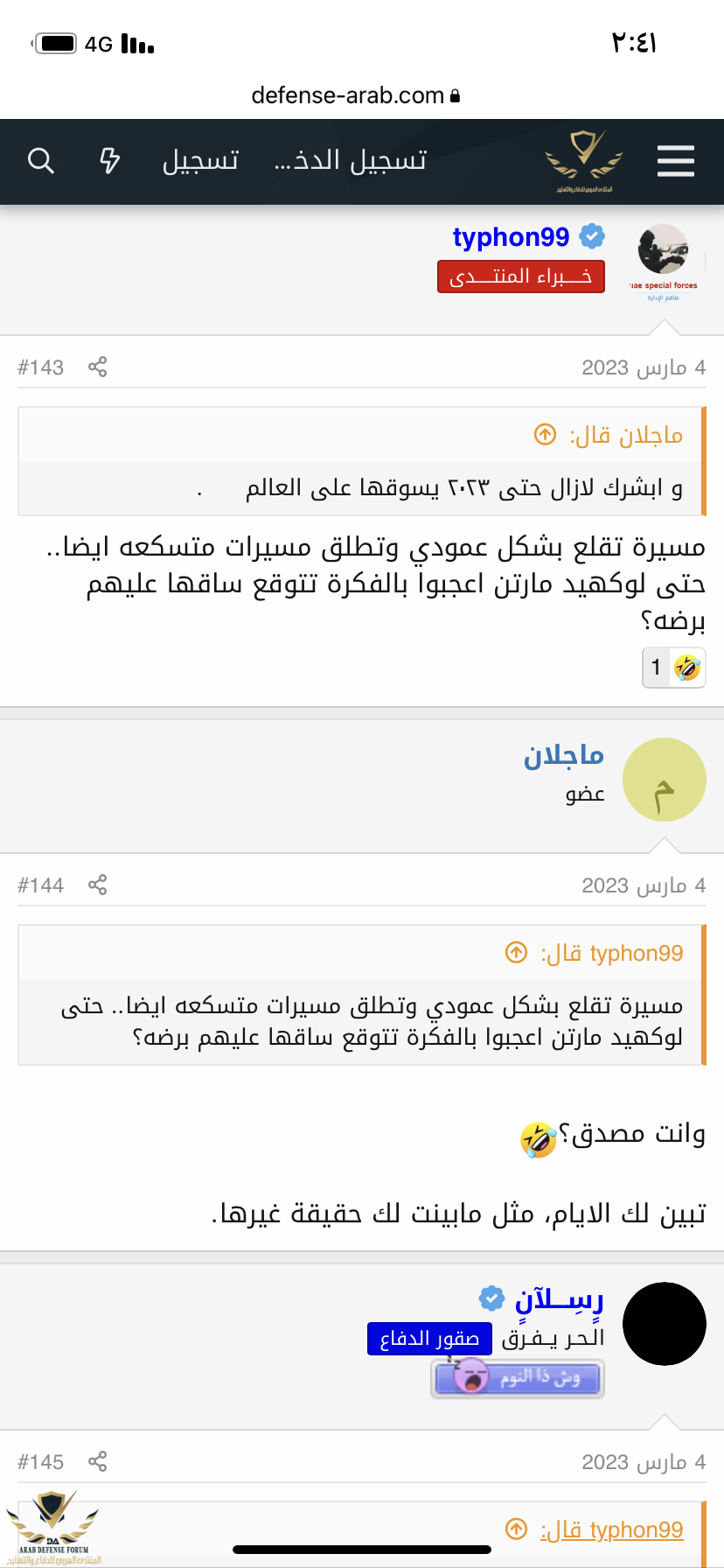Open ماجلان's user profile name
The height and width of the screenshot is (1568, 724).
564,756
